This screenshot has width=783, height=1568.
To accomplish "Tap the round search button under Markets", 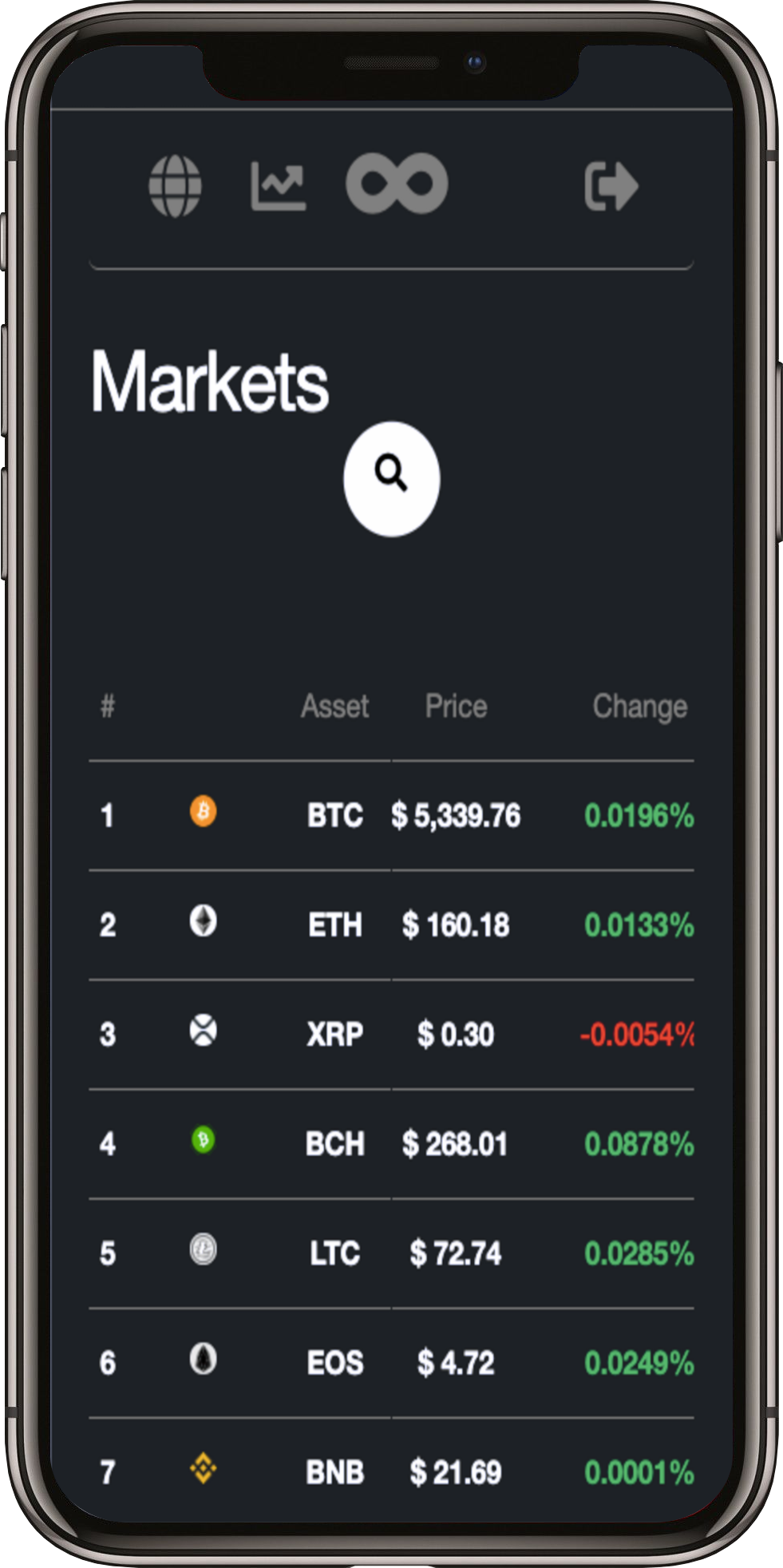I will tap(392, 479).
